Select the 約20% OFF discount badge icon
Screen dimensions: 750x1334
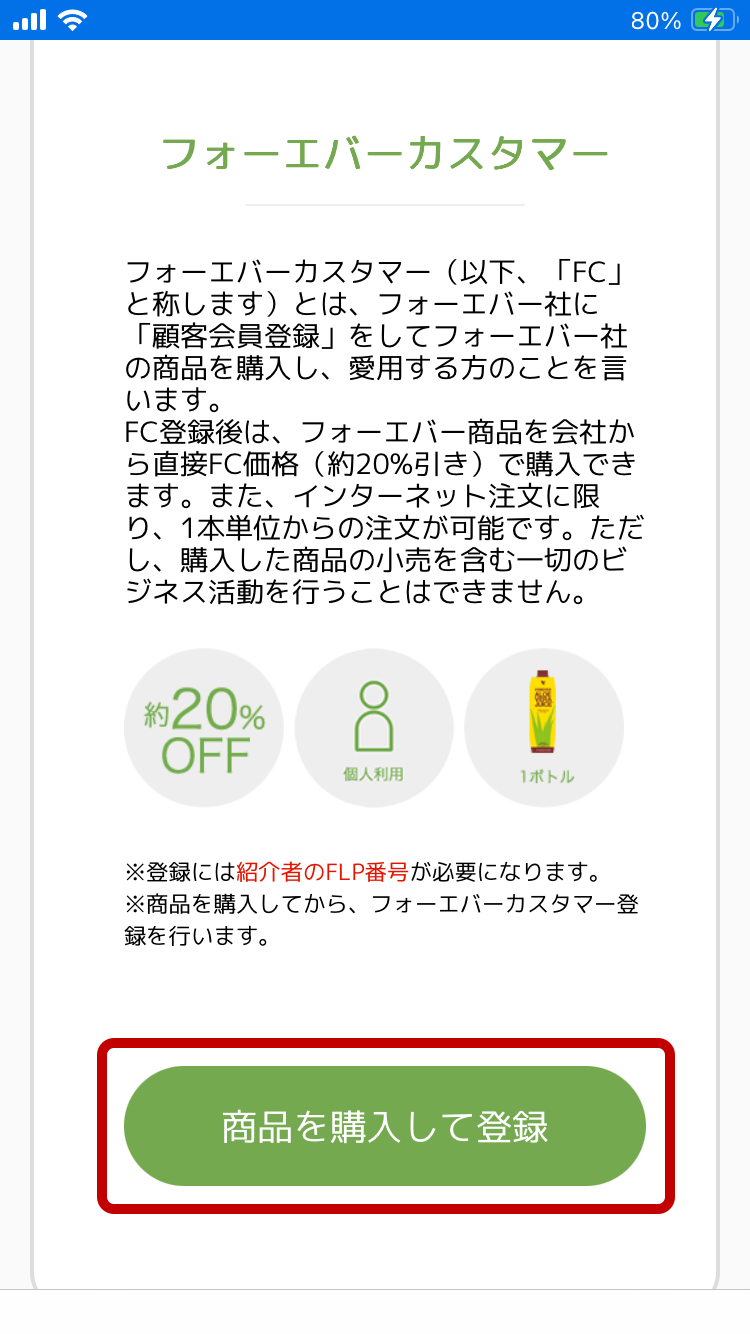204,728
